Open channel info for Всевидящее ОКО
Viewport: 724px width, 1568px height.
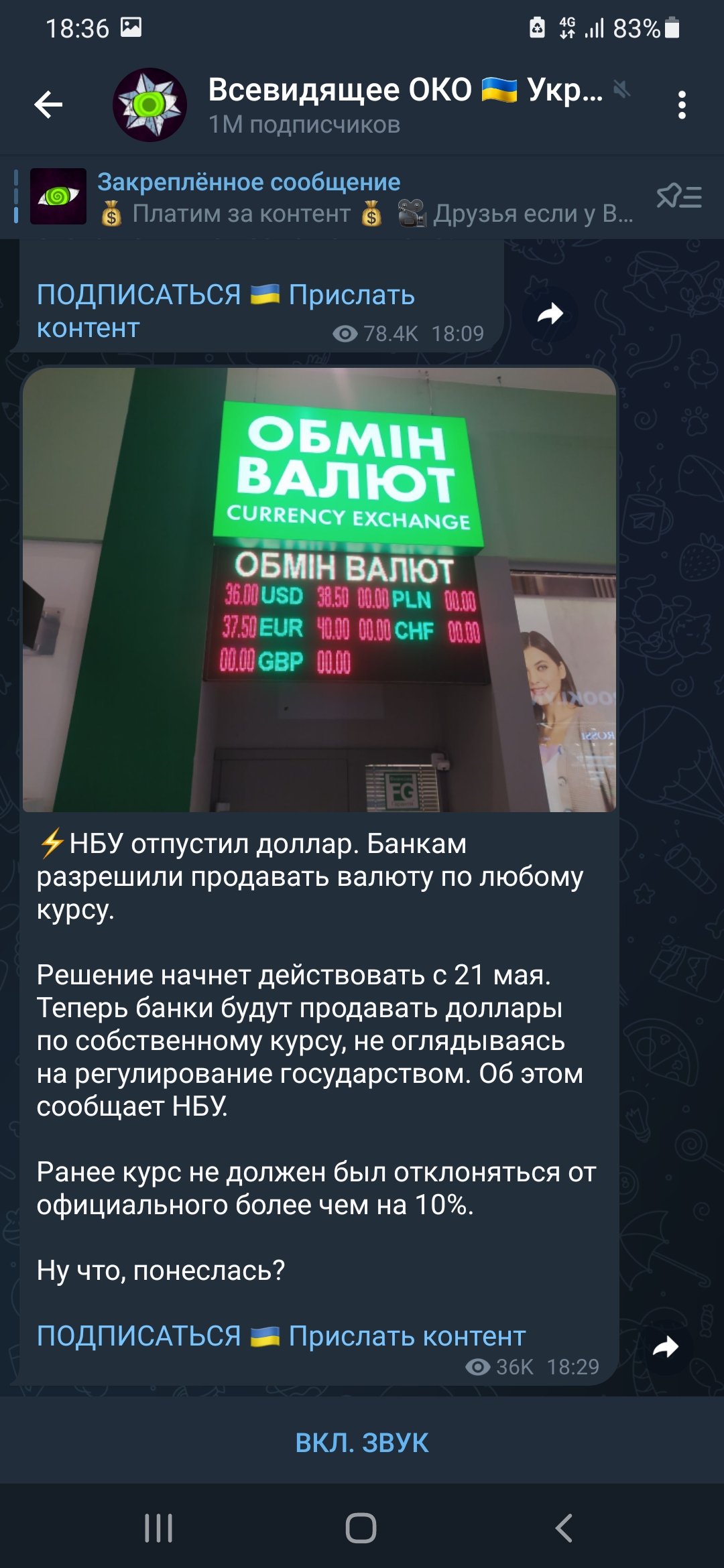pyautogui.click(x=402, y=105)
